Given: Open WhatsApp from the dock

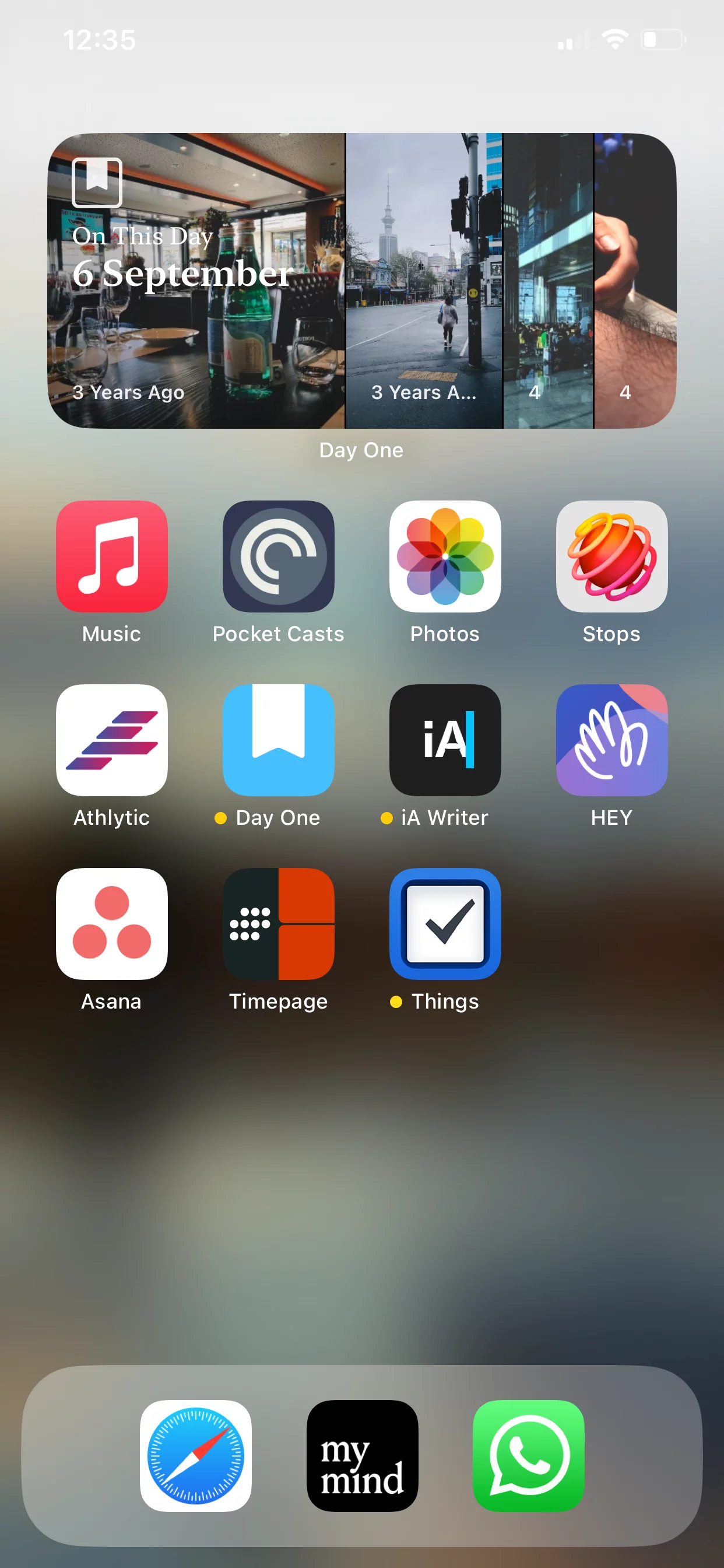Looking at the screenshot, I should (529, 1456).
